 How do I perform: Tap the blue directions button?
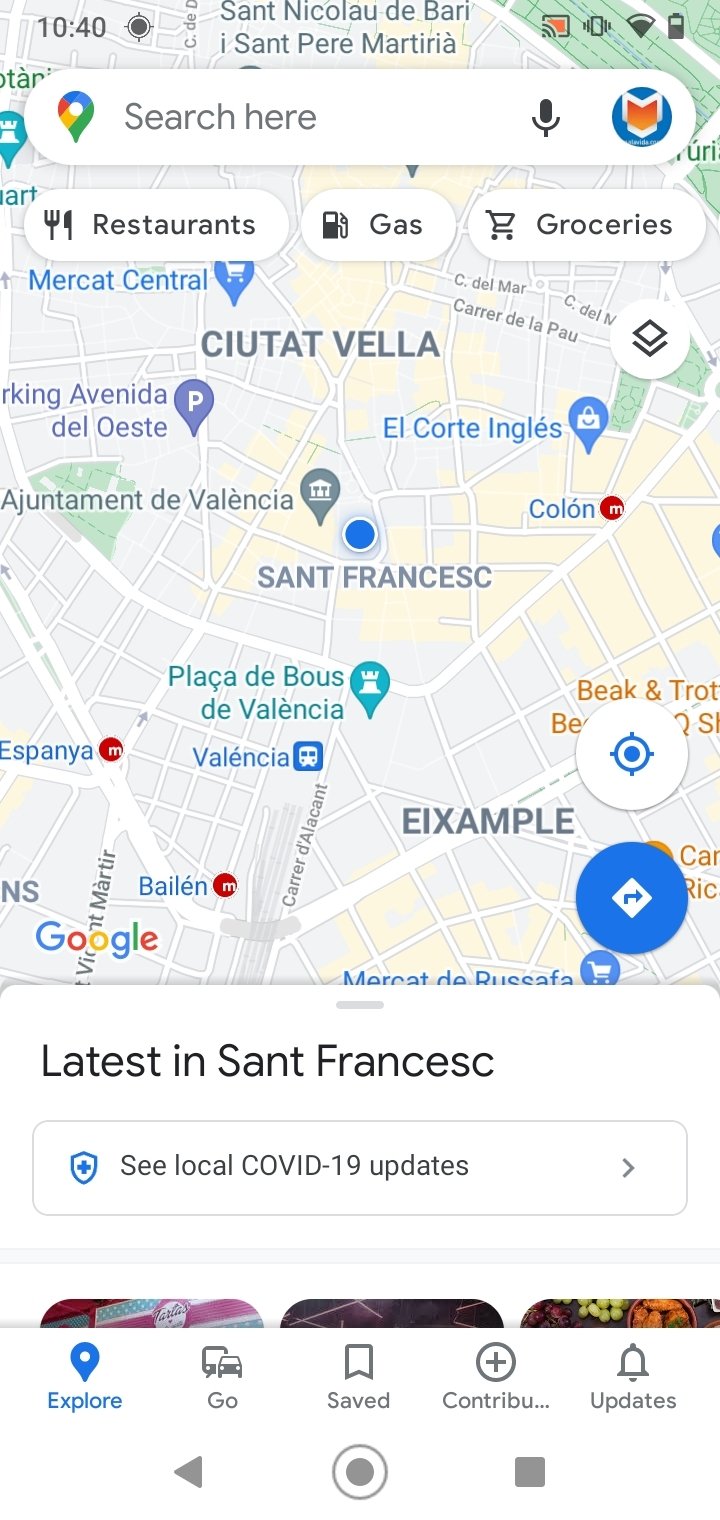click(x=631, y=897)
